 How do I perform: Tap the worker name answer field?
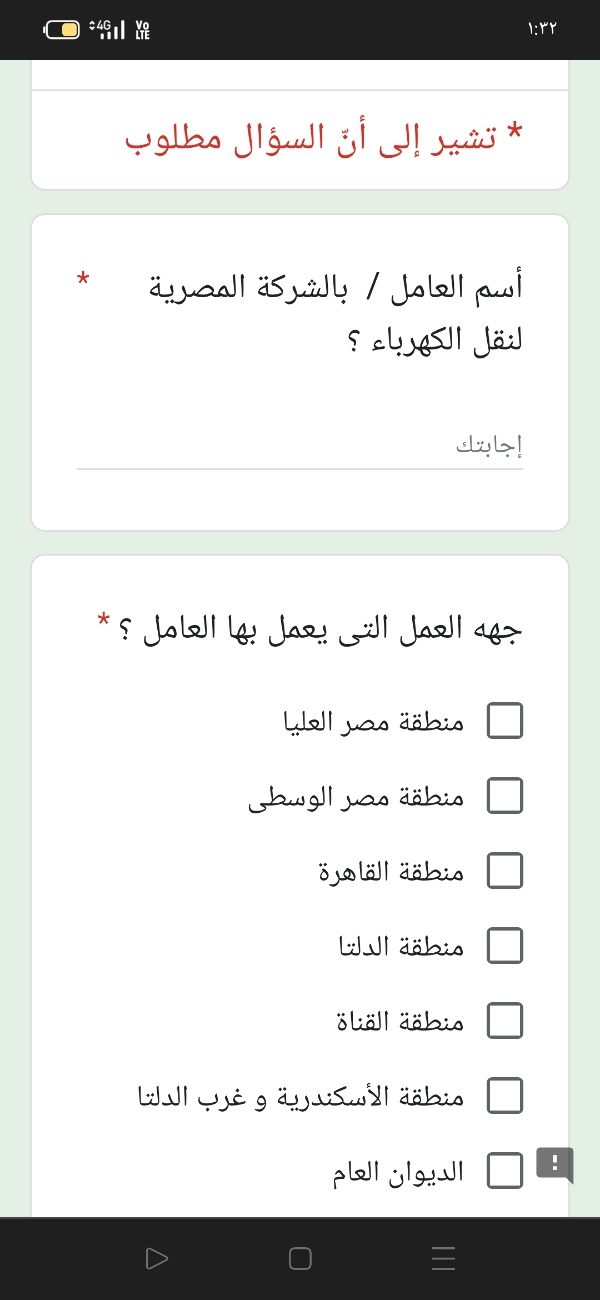pos(300,445)
